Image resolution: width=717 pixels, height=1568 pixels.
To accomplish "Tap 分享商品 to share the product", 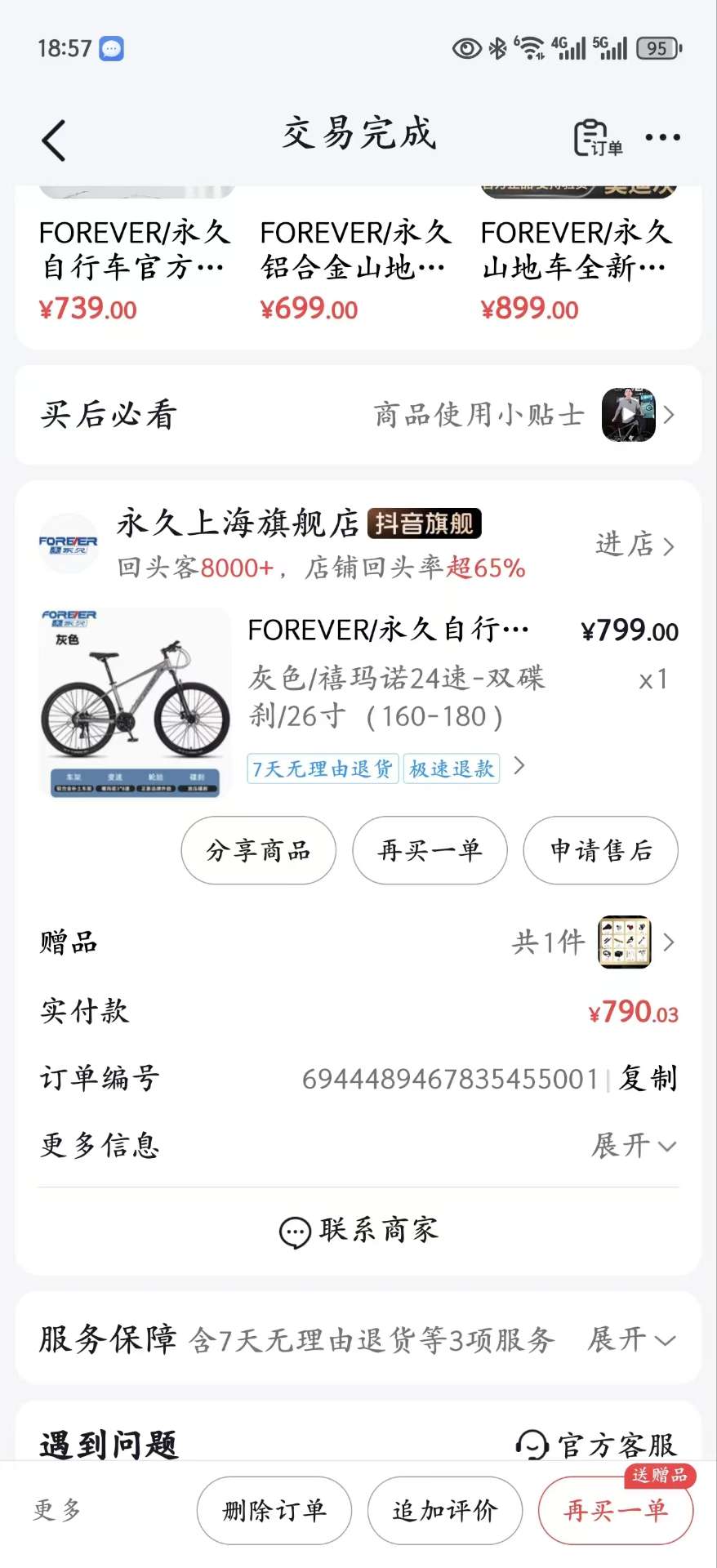I will [x=258, y=850].
